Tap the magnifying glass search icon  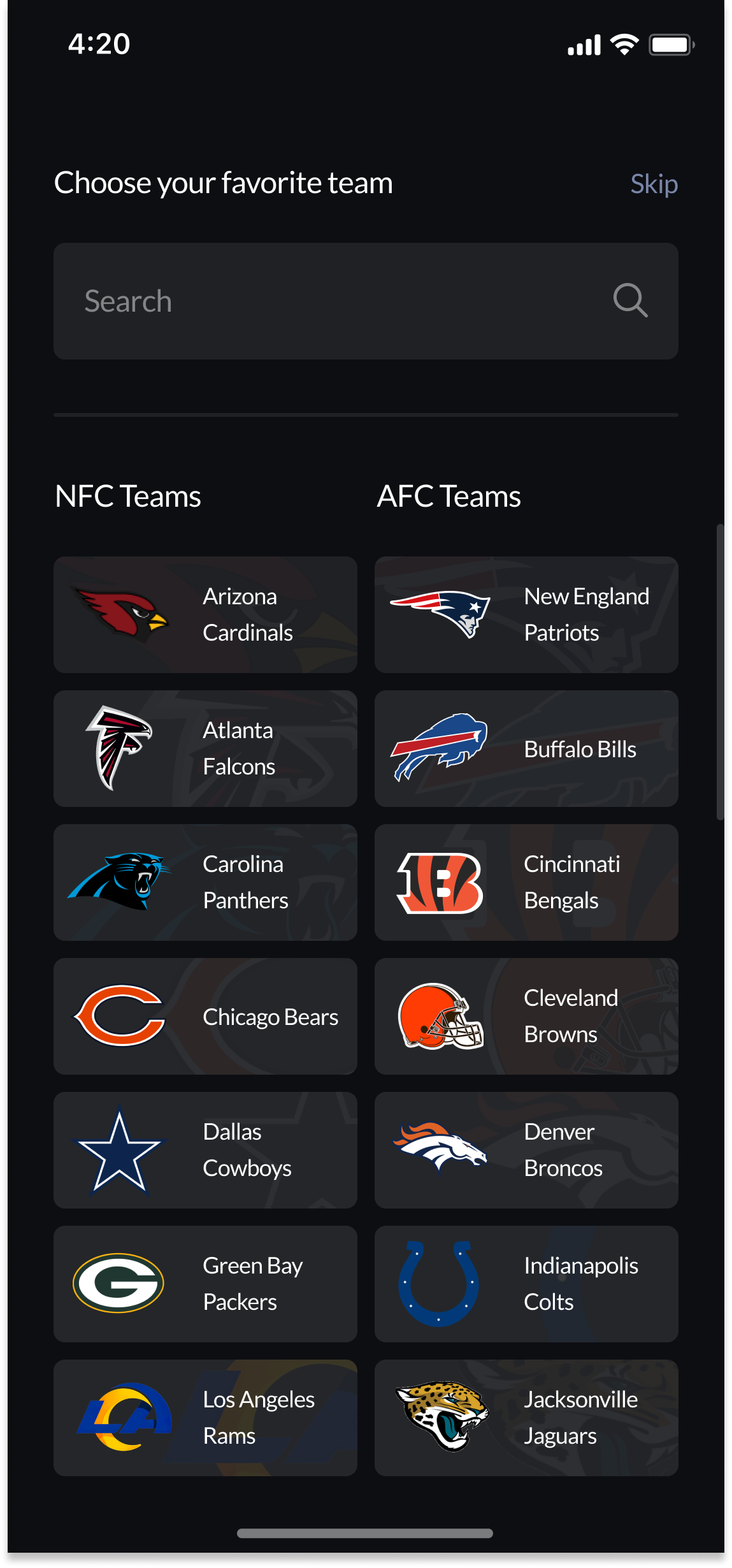pos(630,300)
